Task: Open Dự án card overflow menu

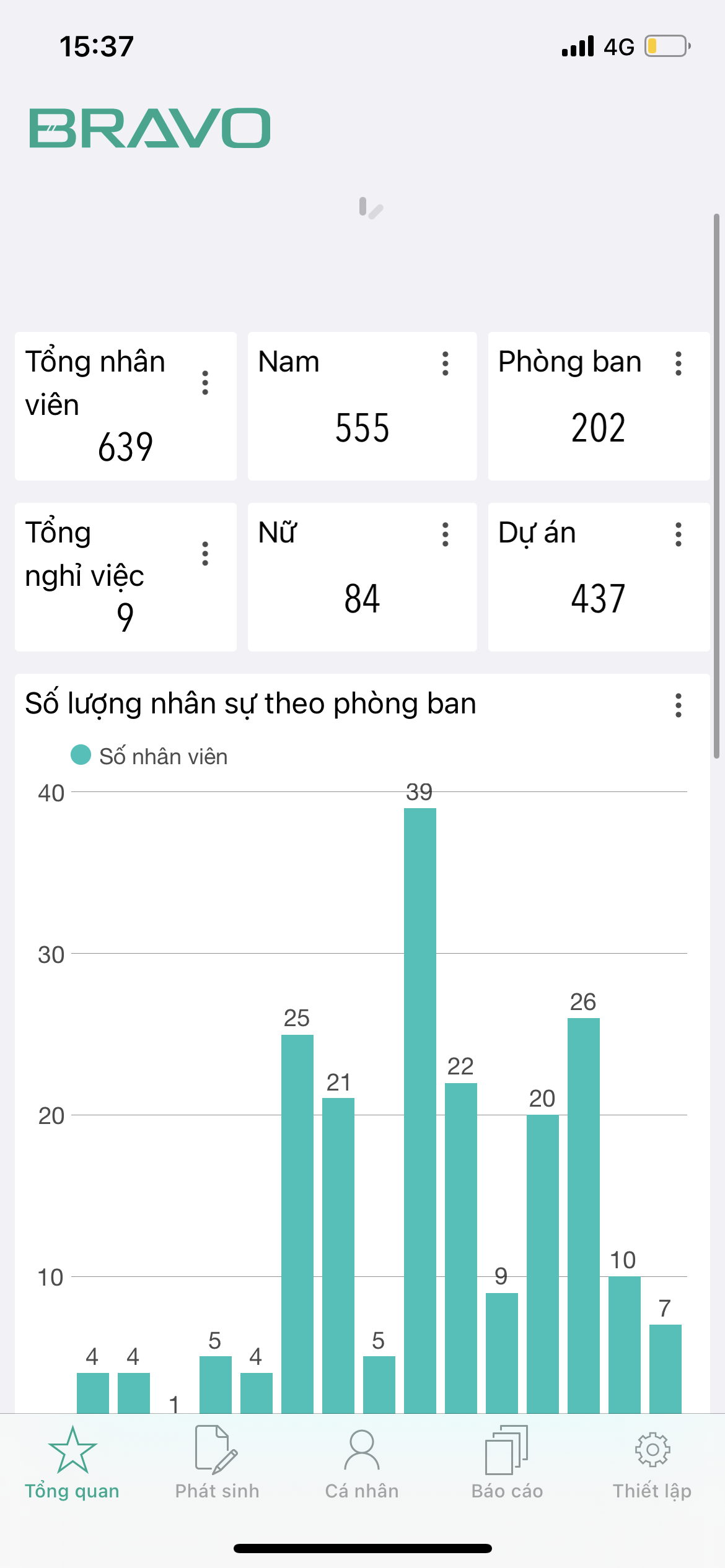Action: (679, 534)
